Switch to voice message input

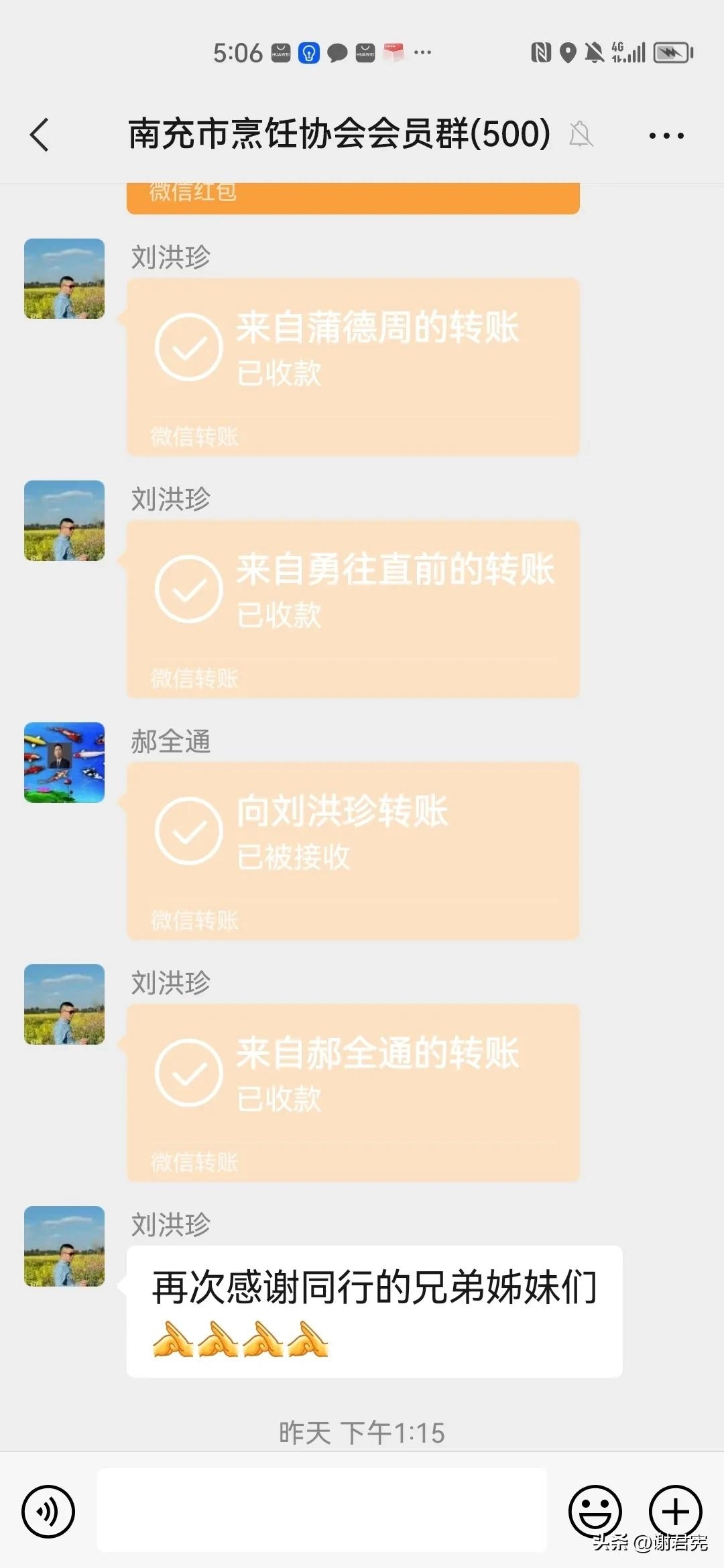(48, 1511)
